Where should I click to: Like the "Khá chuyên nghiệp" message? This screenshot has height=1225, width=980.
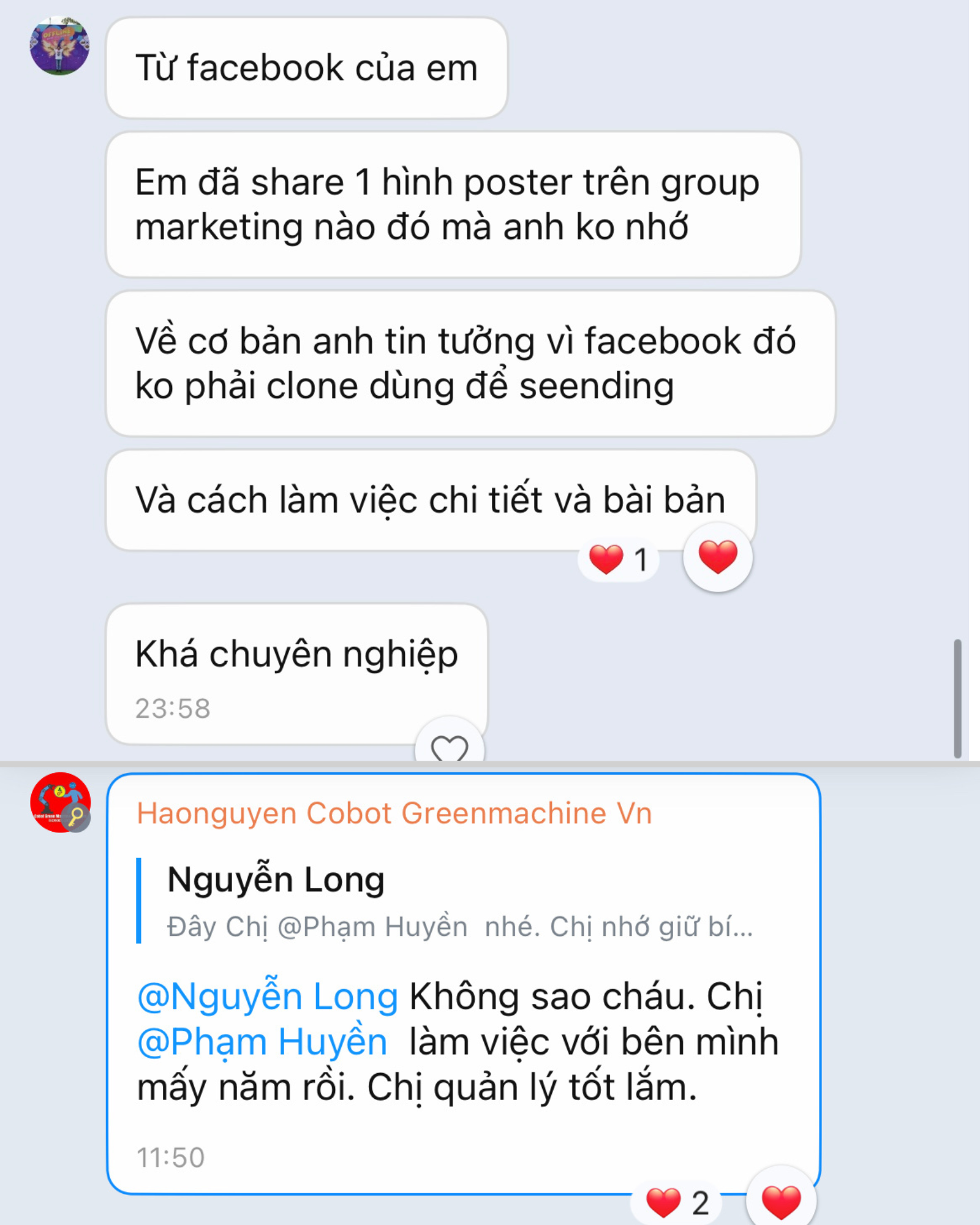[x=449, y=745]
